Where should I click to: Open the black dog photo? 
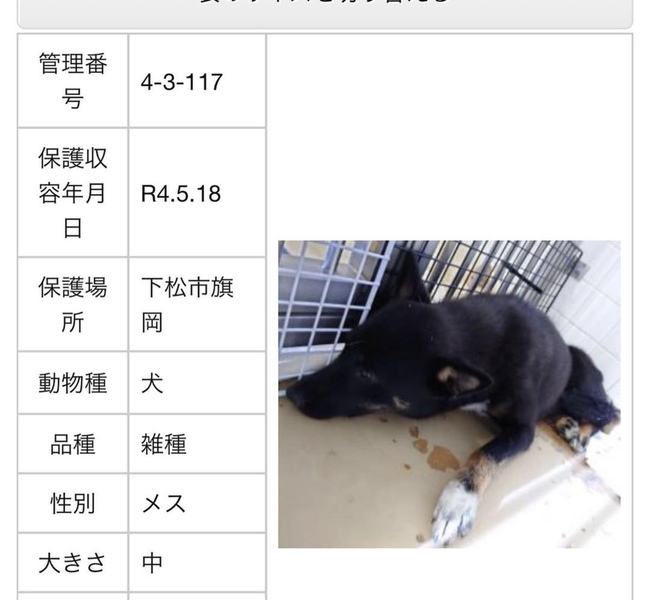[449, 393]
